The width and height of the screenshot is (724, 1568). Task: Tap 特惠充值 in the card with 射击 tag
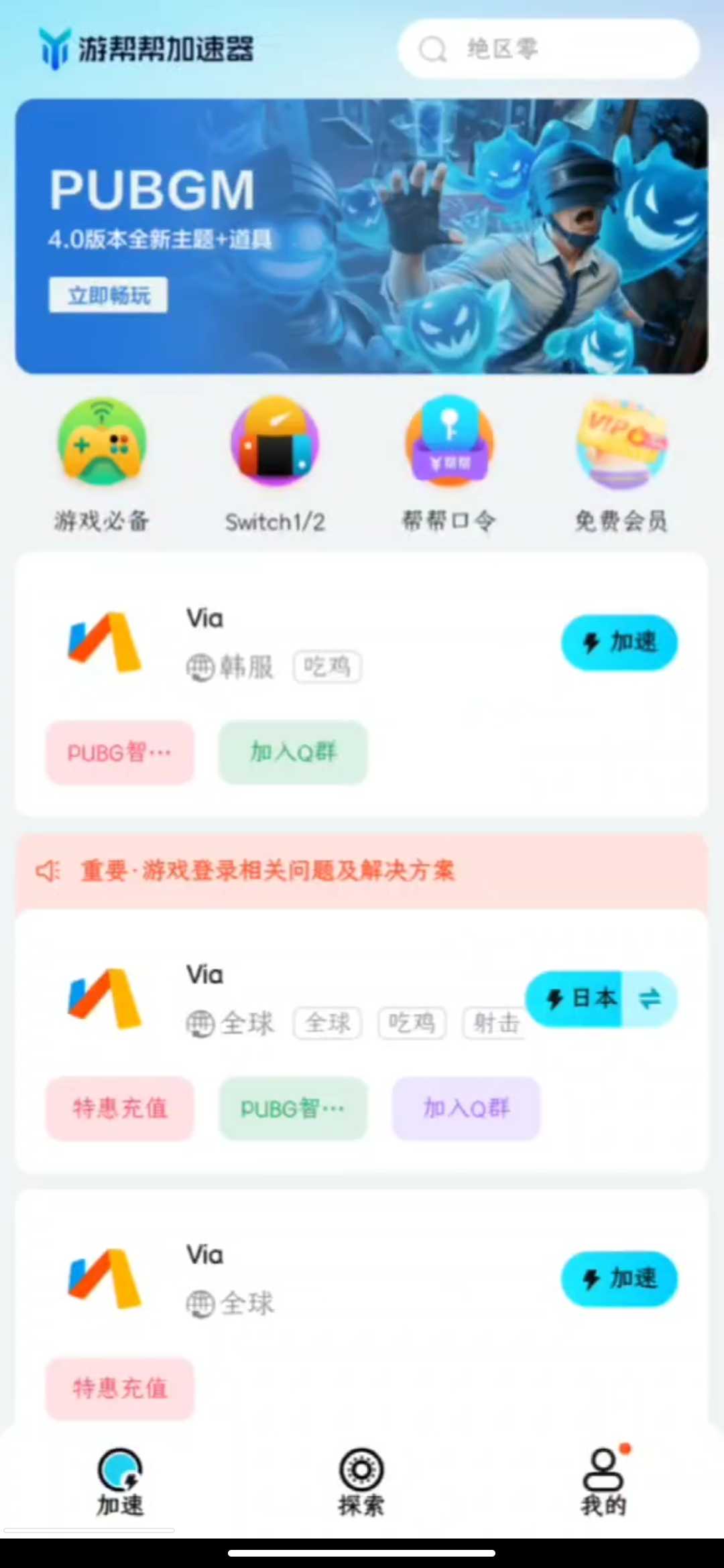click(120, 1108)
